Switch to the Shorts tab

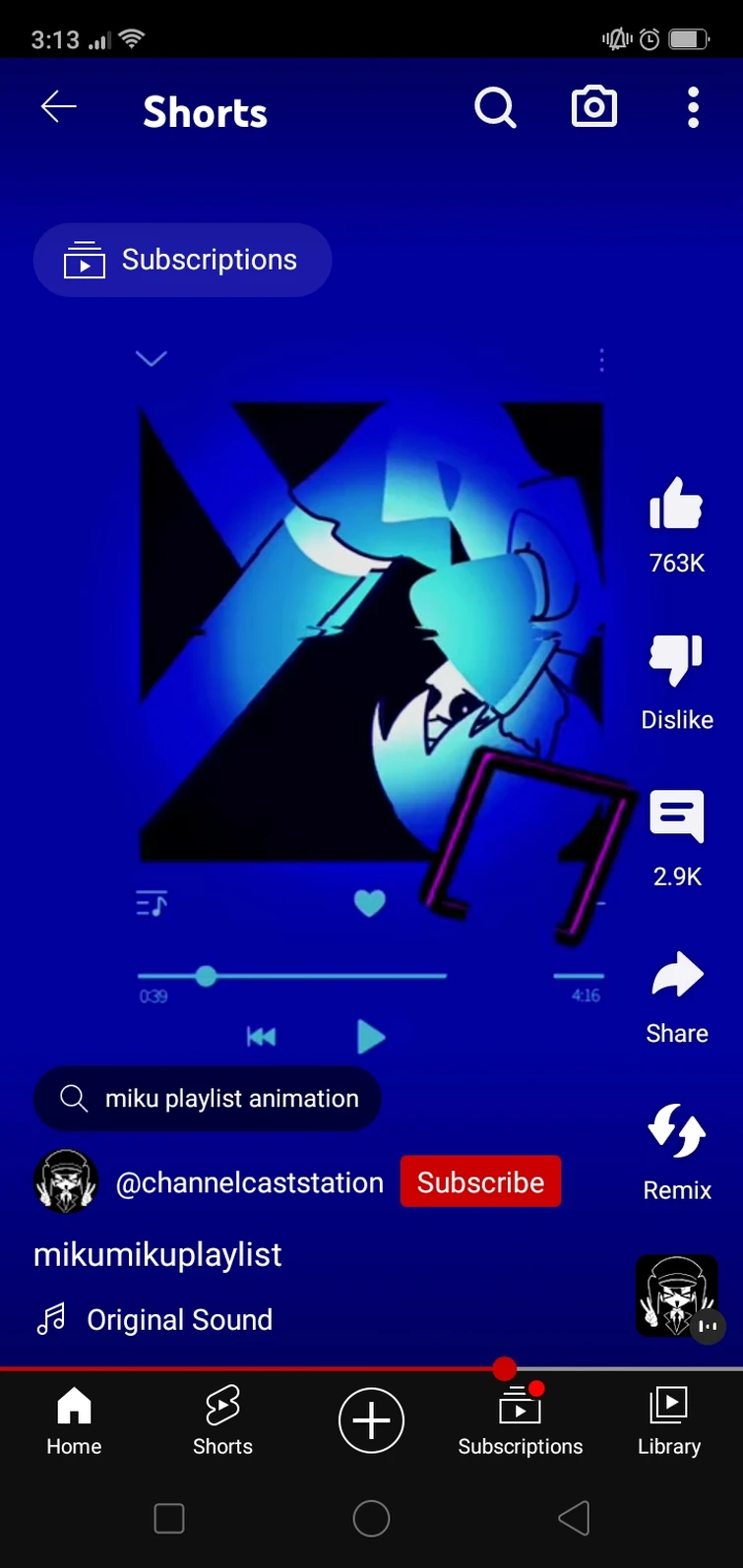222,1420
